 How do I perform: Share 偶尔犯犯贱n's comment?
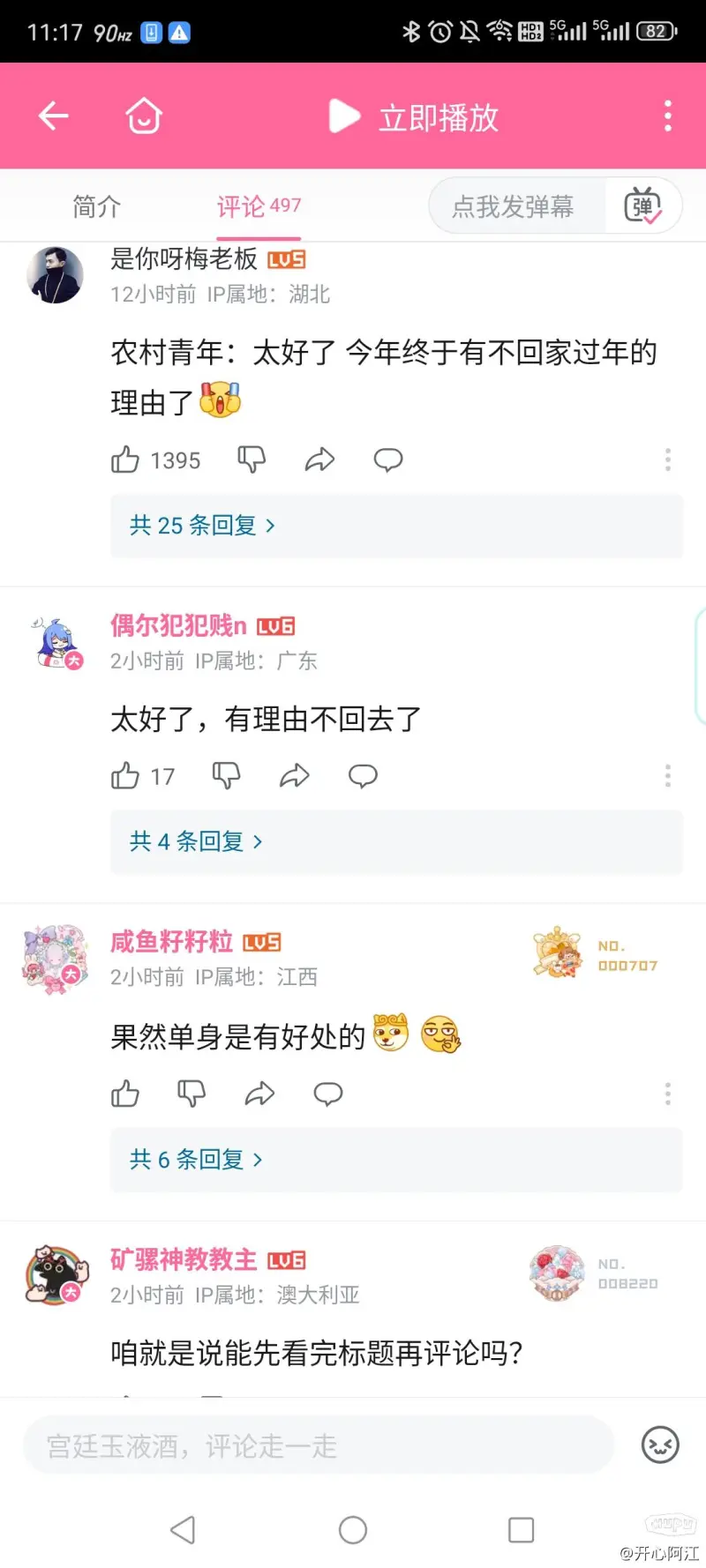[x=295, y=776]
